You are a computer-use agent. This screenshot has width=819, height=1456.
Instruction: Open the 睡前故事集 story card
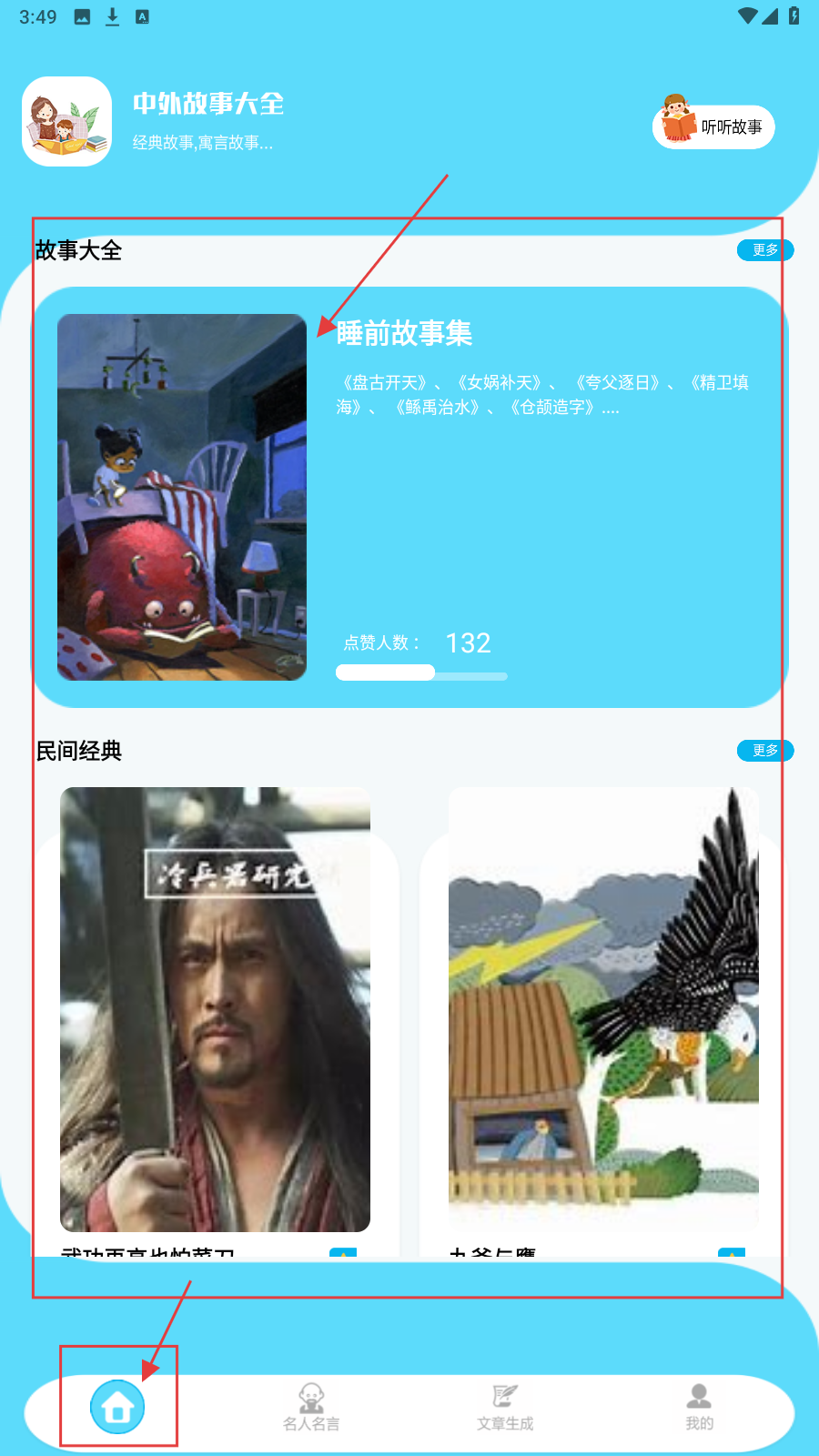[x=409, y=497]
